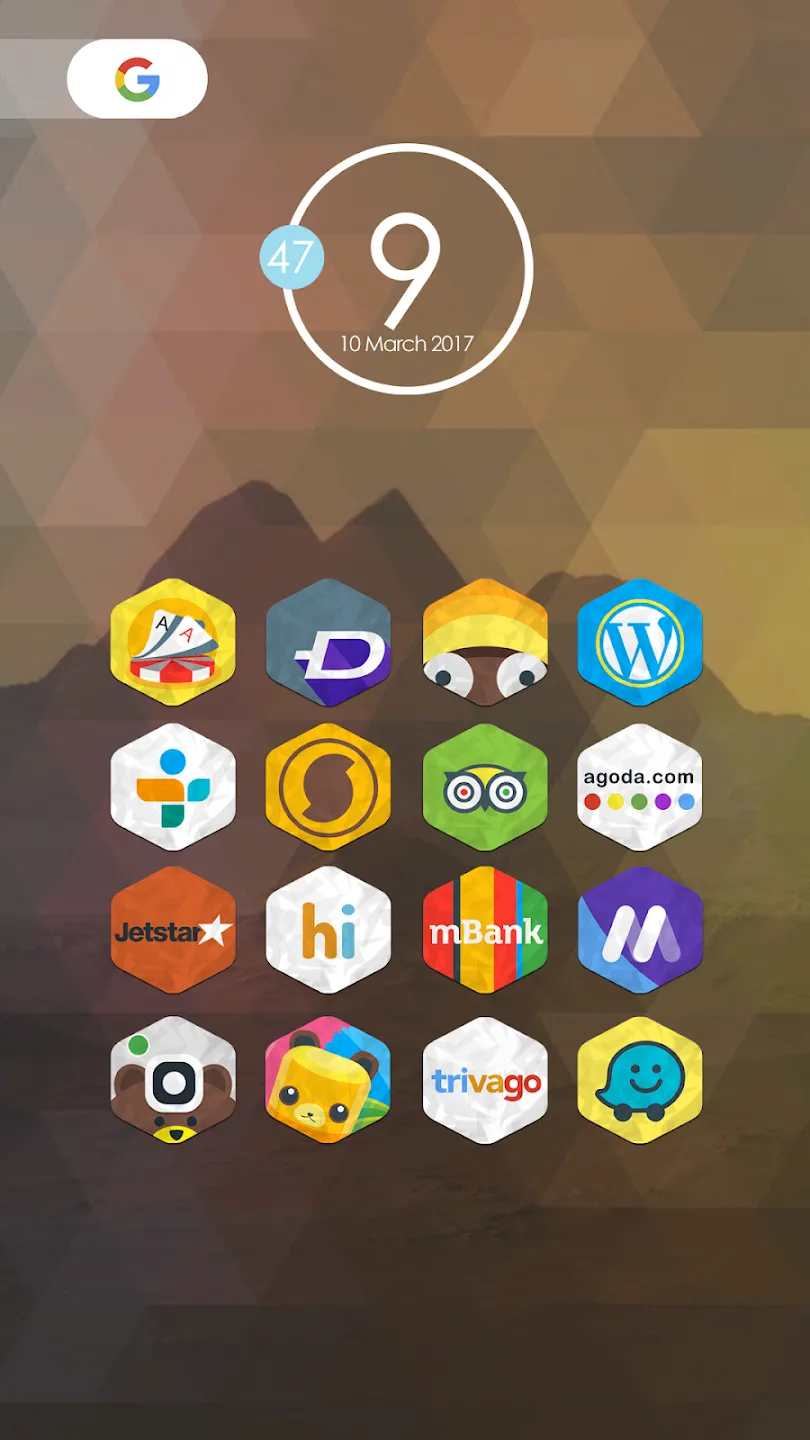810x1440 pixels.
Task: Launch the orange hi app
Action: point(328,931)
